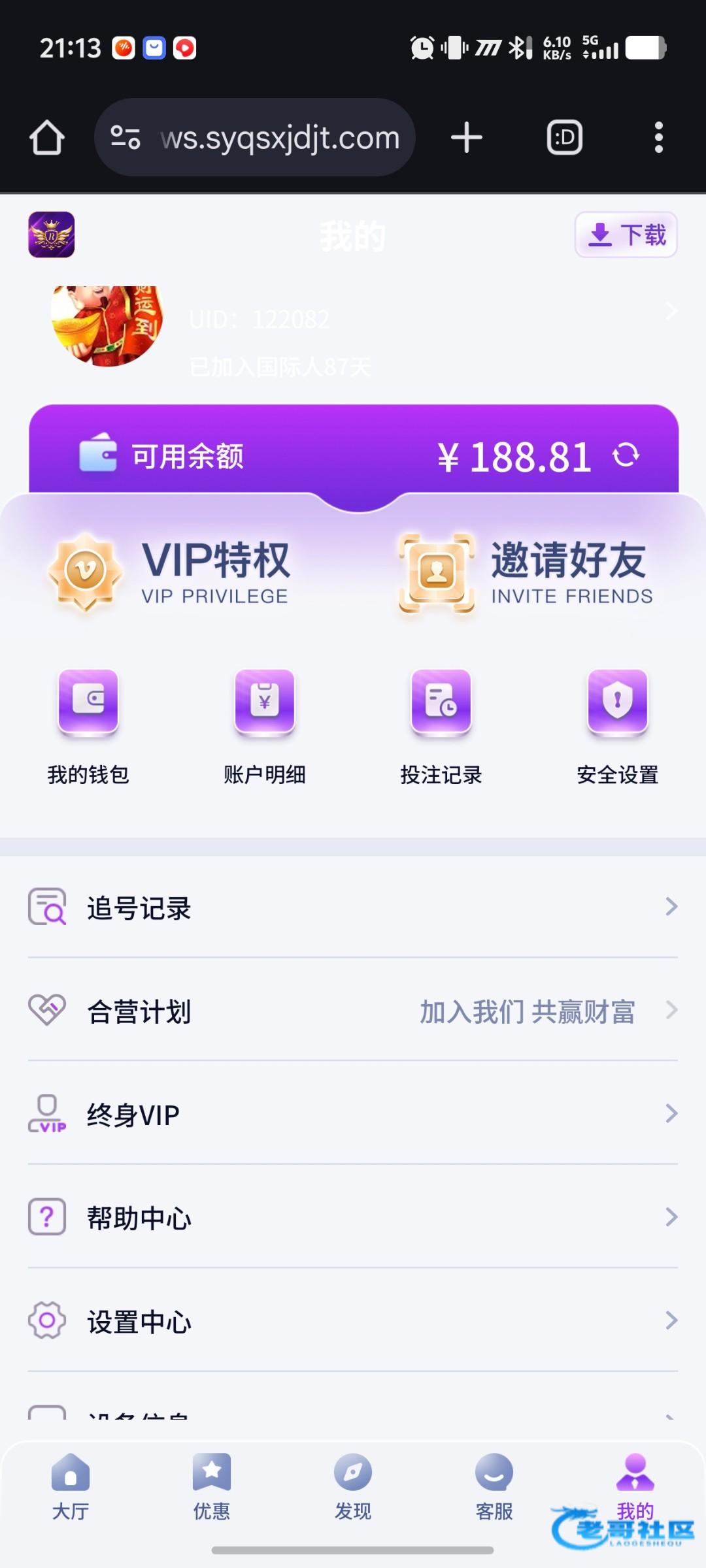Open 帮助中心 help center

(353, 1217)
